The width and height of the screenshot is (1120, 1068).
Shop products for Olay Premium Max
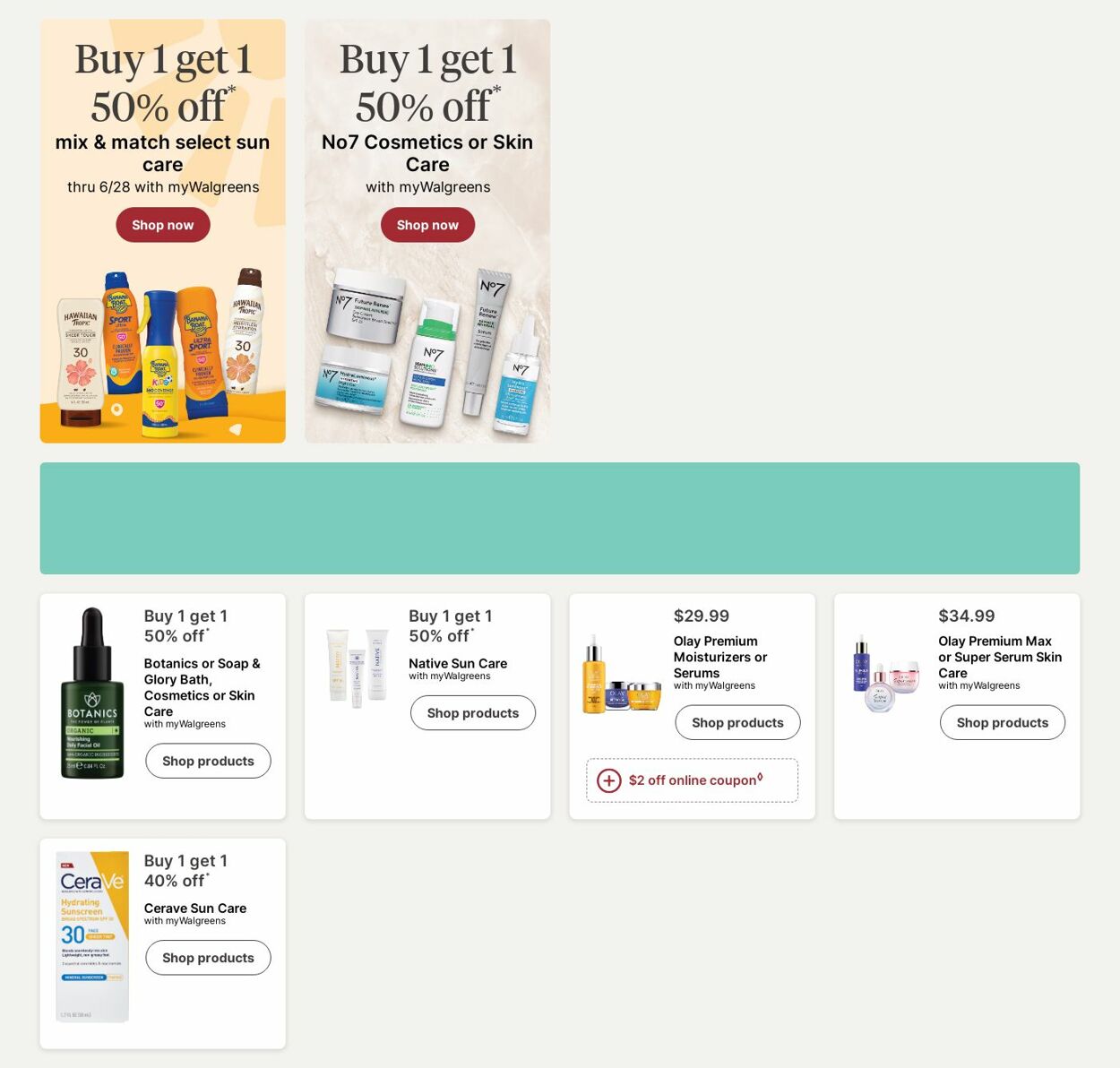1002,722
